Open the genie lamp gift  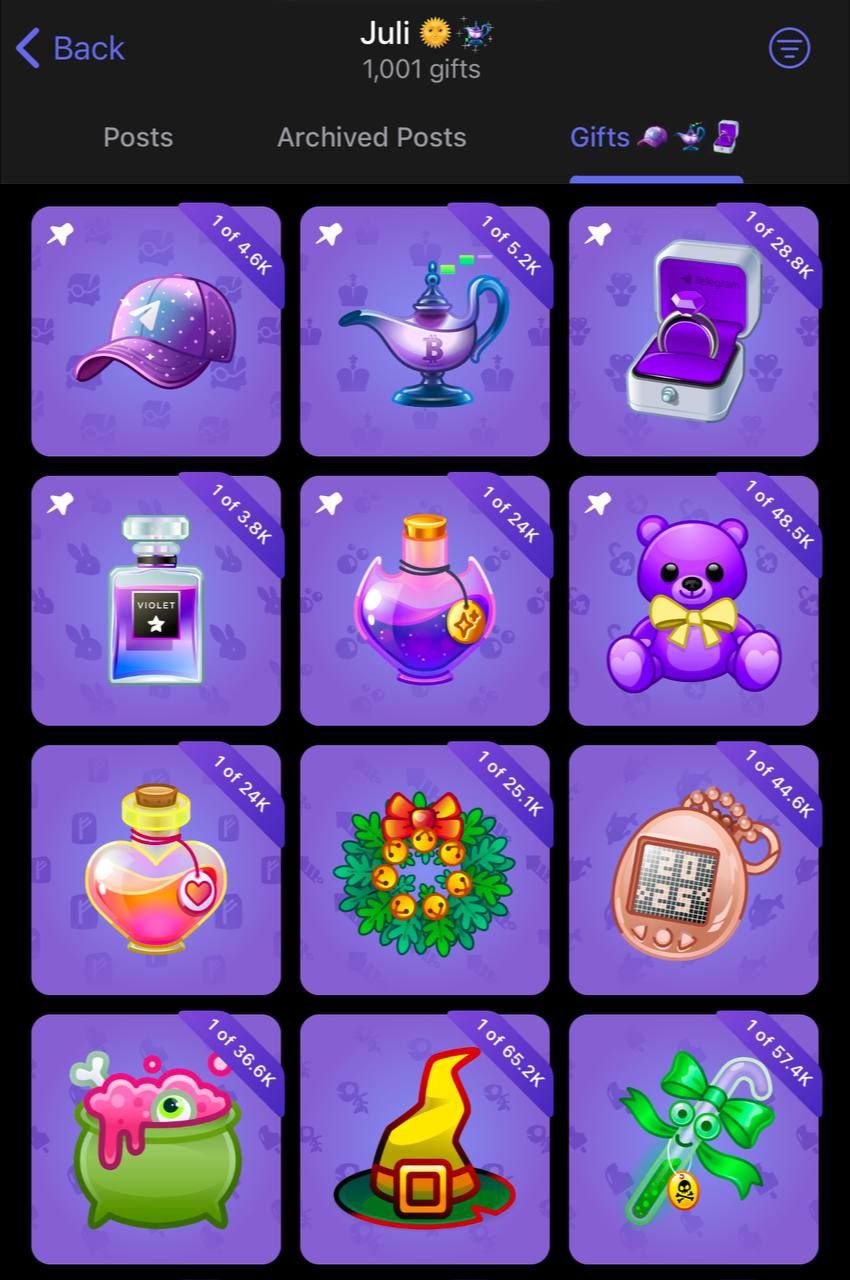click(x=424, y=331)
